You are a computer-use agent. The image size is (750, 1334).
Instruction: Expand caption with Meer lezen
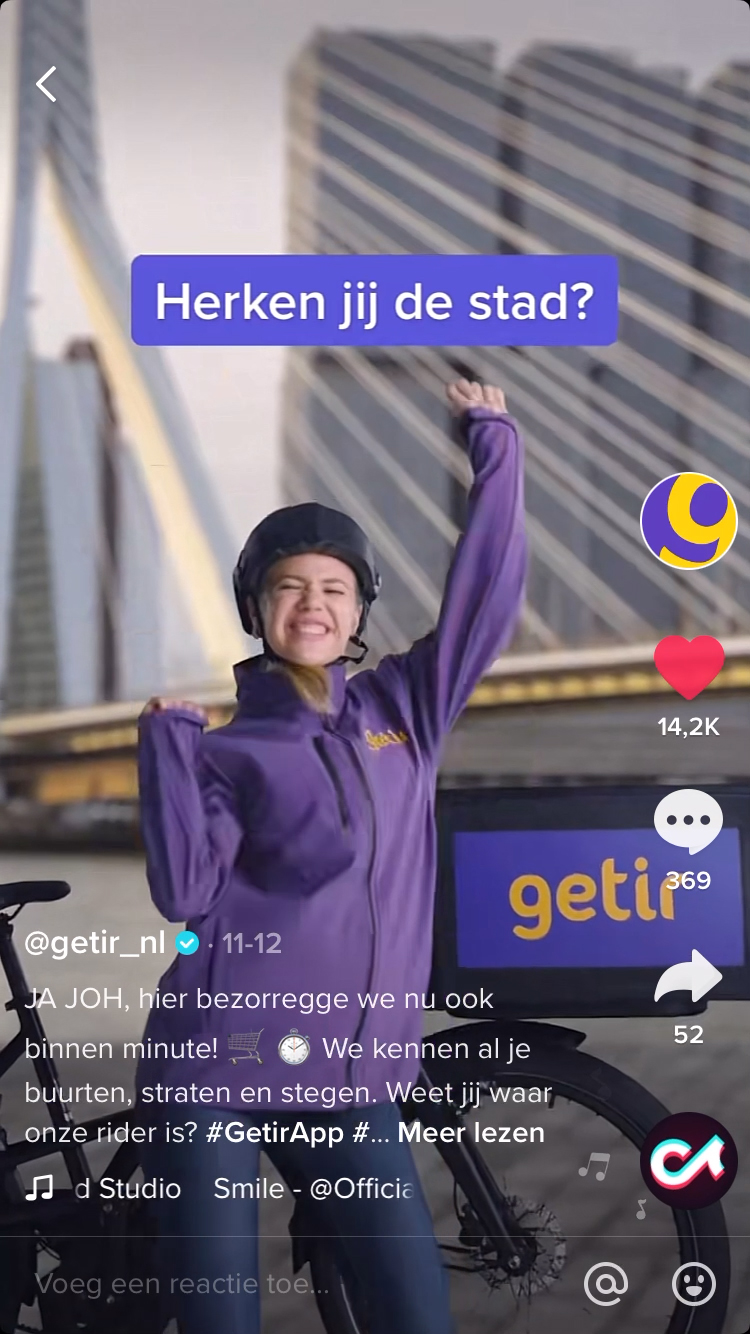471,1132
